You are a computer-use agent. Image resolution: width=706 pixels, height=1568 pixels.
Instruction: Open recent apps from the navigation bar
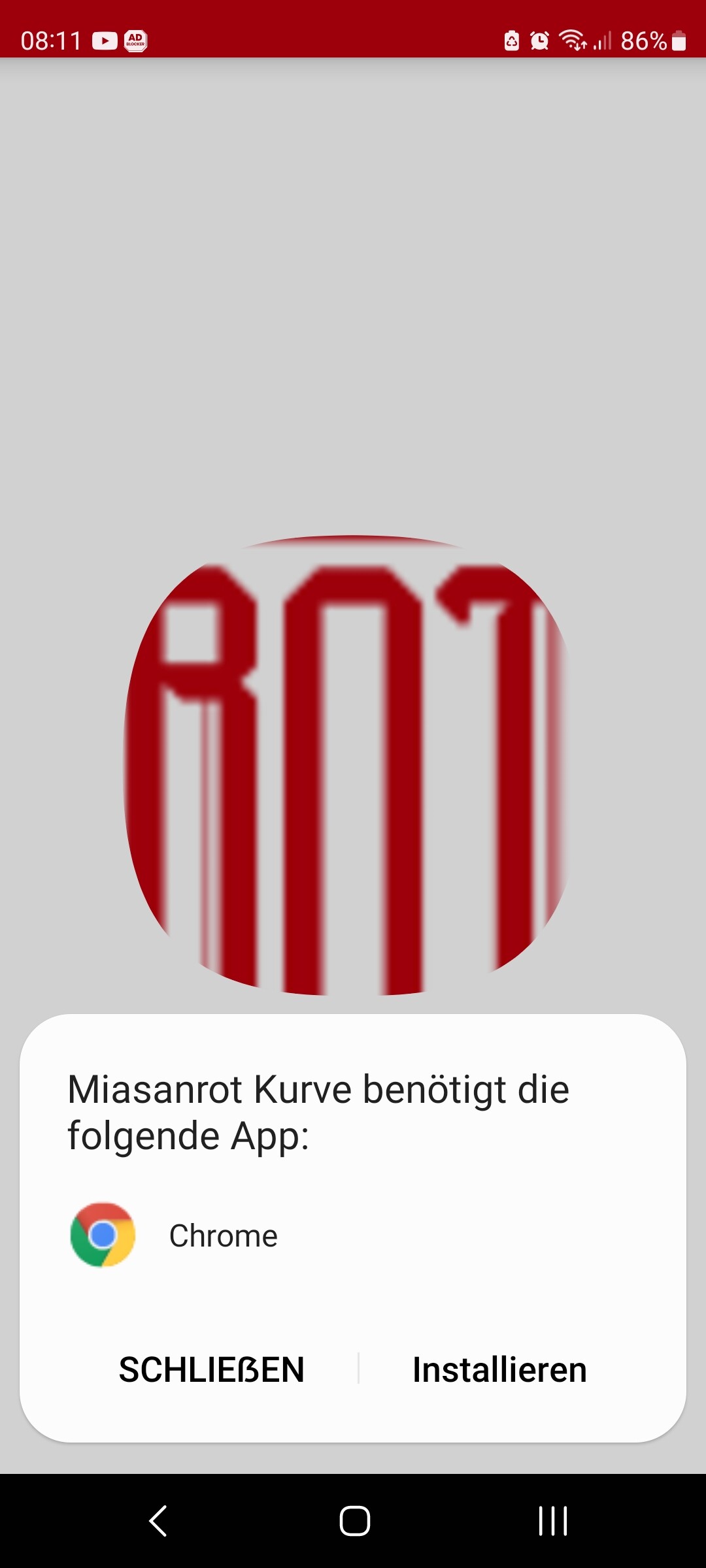click(x=553, y=1521)
